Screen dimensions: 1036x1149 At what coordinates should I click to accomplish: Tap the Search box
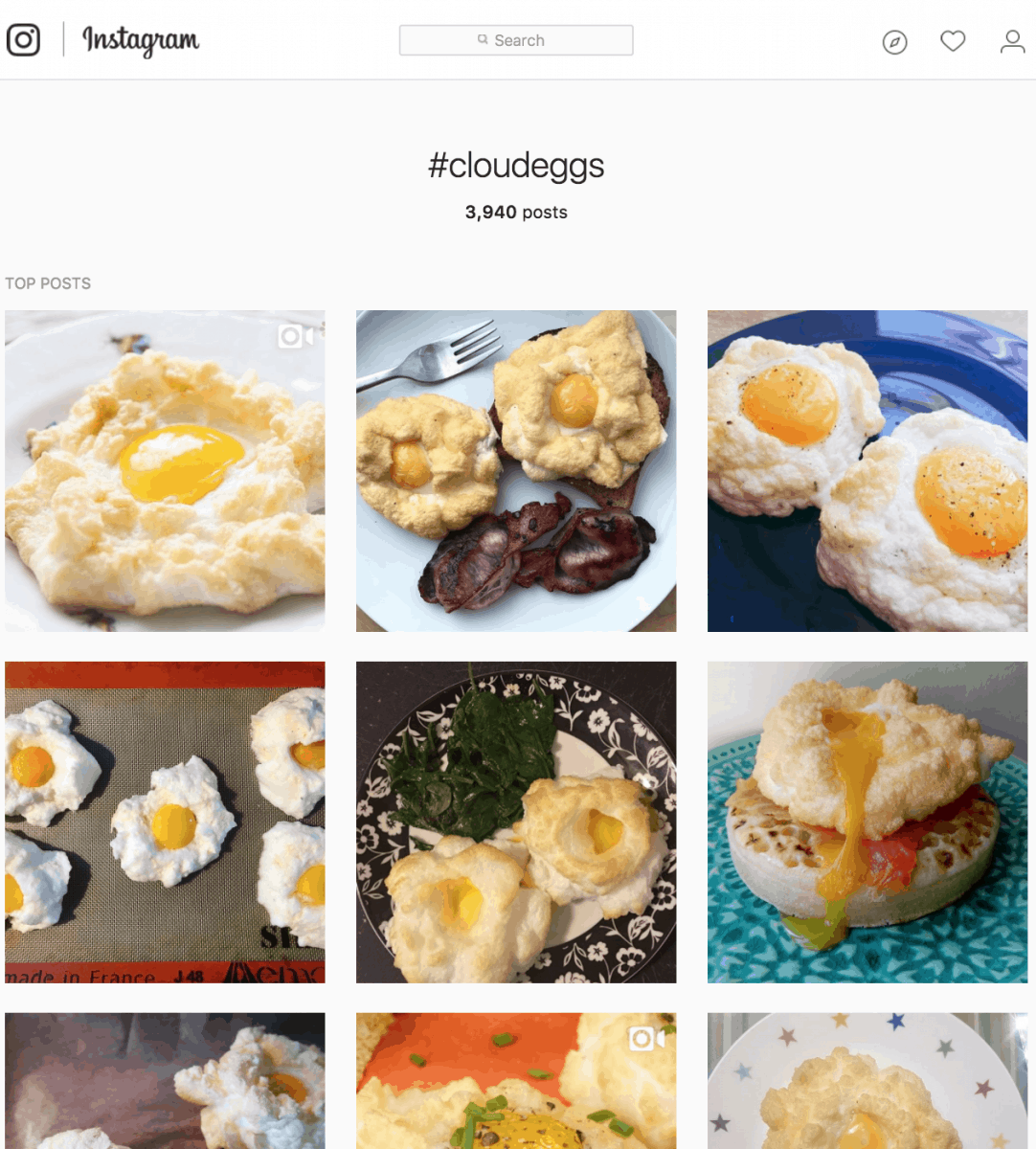click(516, 40)
